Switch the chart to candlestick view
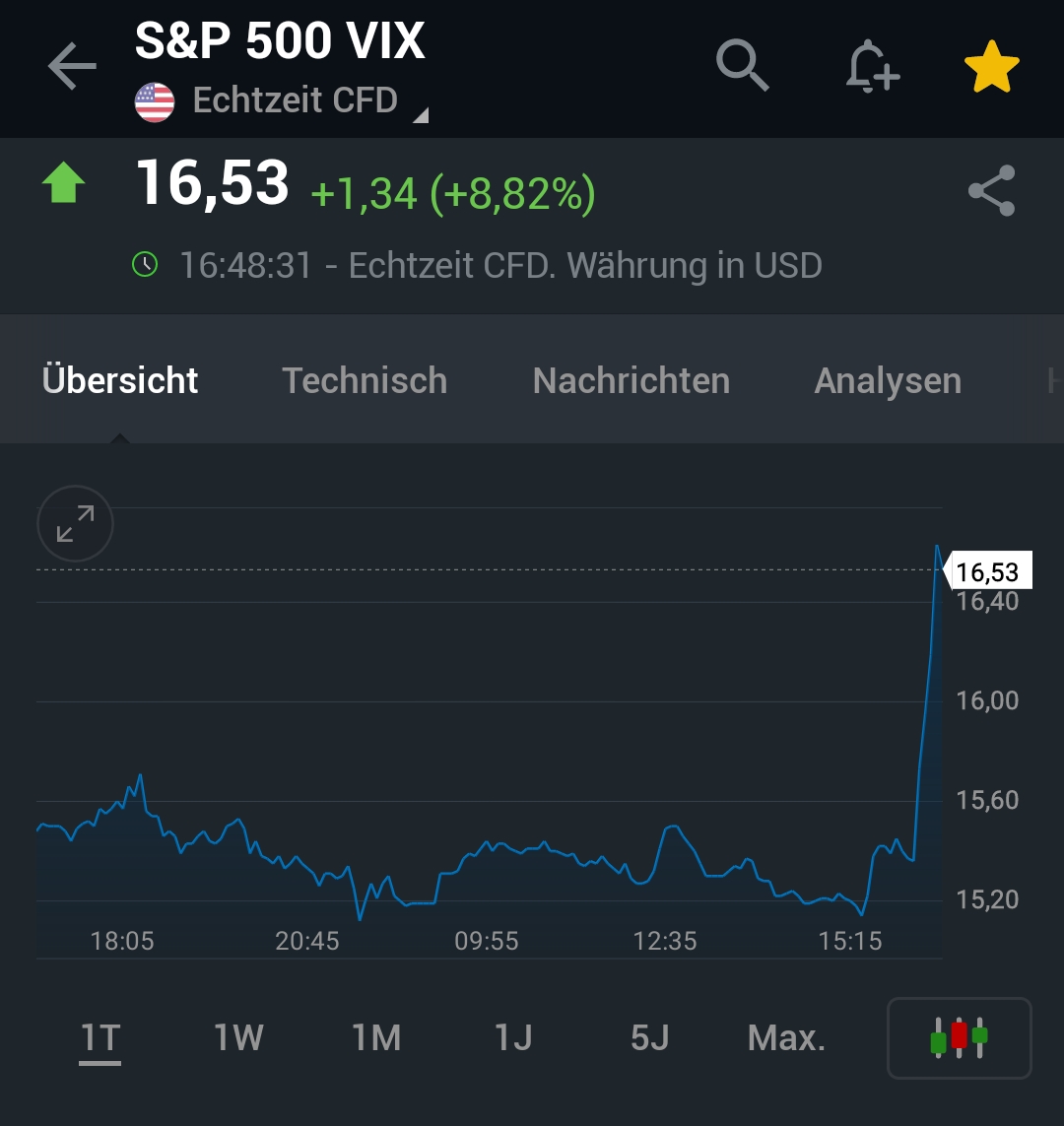The width and height of the screenshot is (1064, 1126). pos(958,1037)
